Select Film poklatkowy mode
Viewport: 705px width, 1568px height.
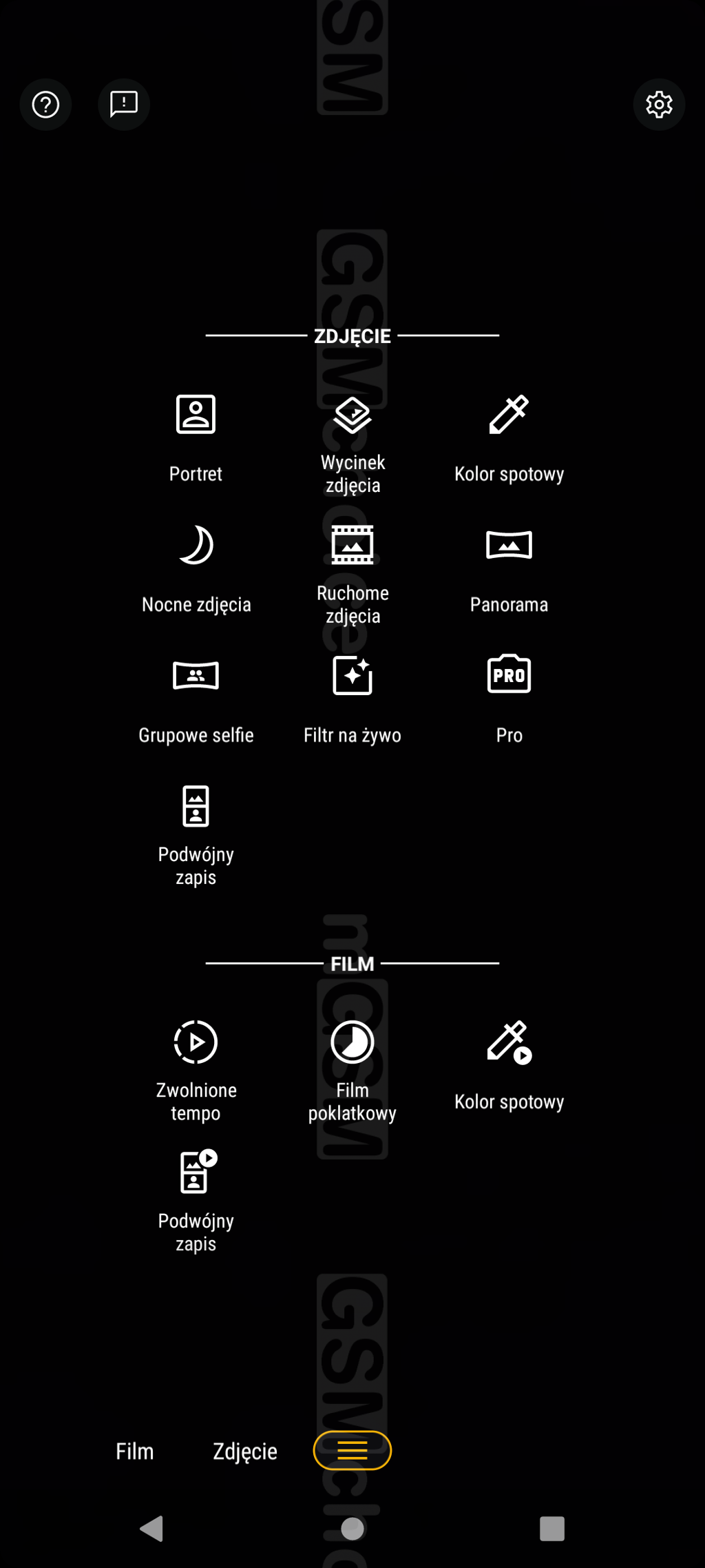(352, 1069)
